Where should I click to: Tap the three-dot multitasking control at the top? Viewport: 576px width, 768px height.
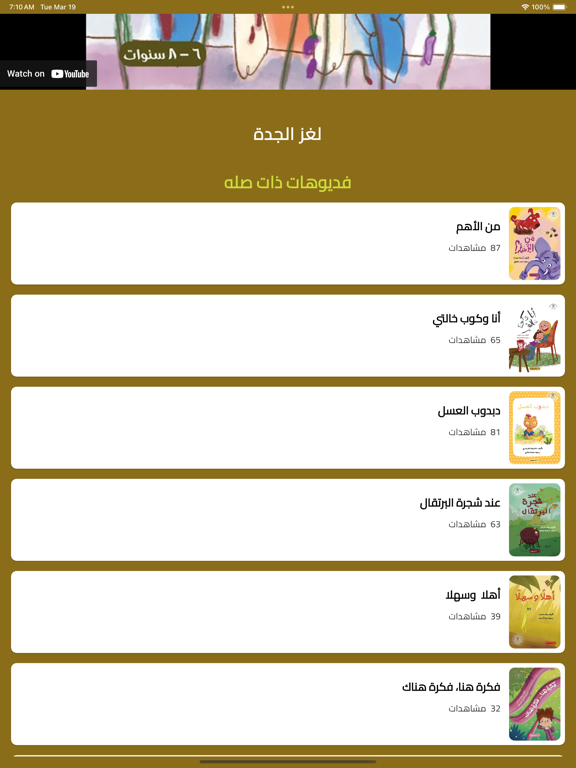point(288,7)
